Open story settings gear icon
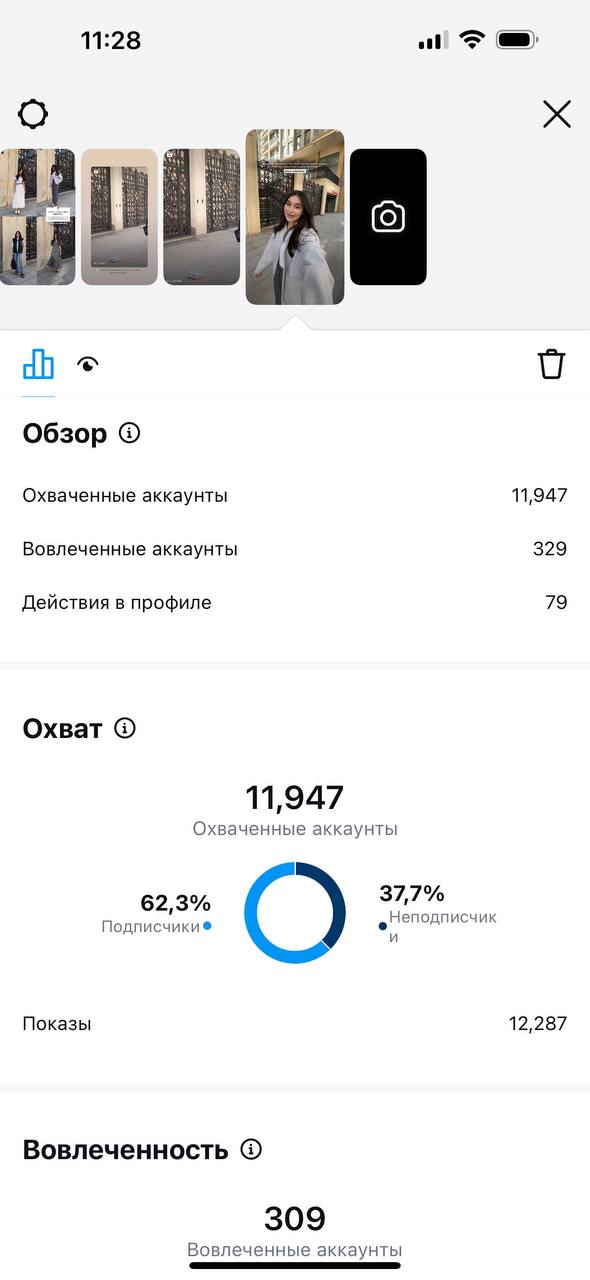The image size is (590, 1280). 33,114
